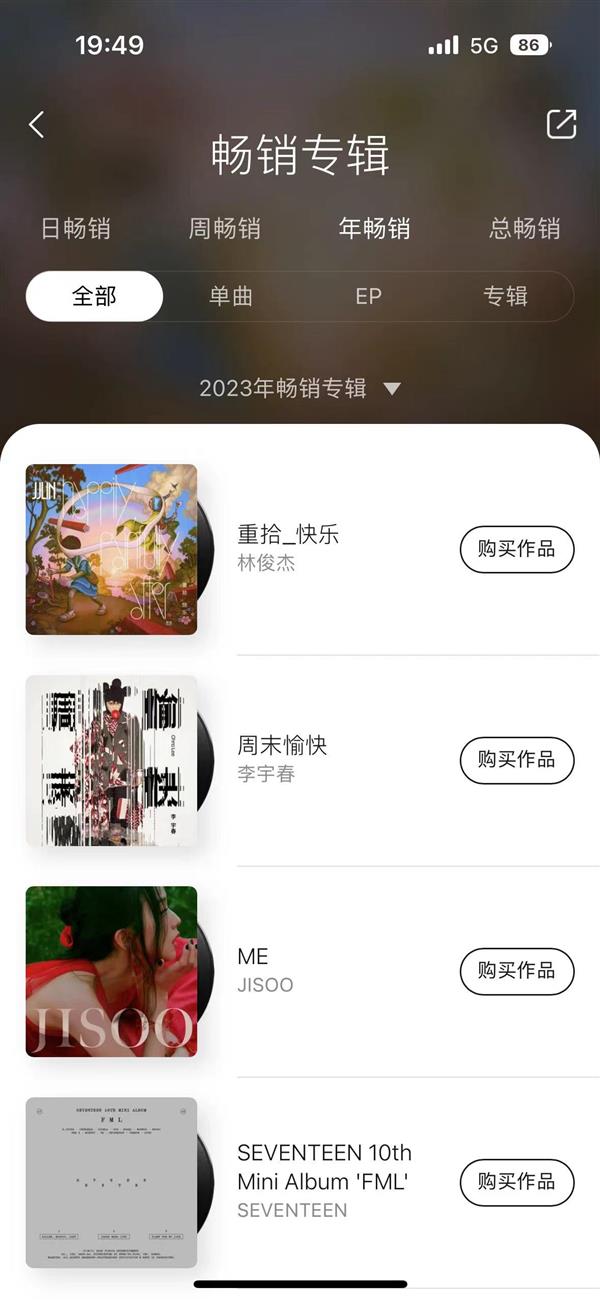Screen dimensions: 600x1300
Task: Buy SEVENTEEN 10th Mini Album 'FML'
Action: 516,1182
